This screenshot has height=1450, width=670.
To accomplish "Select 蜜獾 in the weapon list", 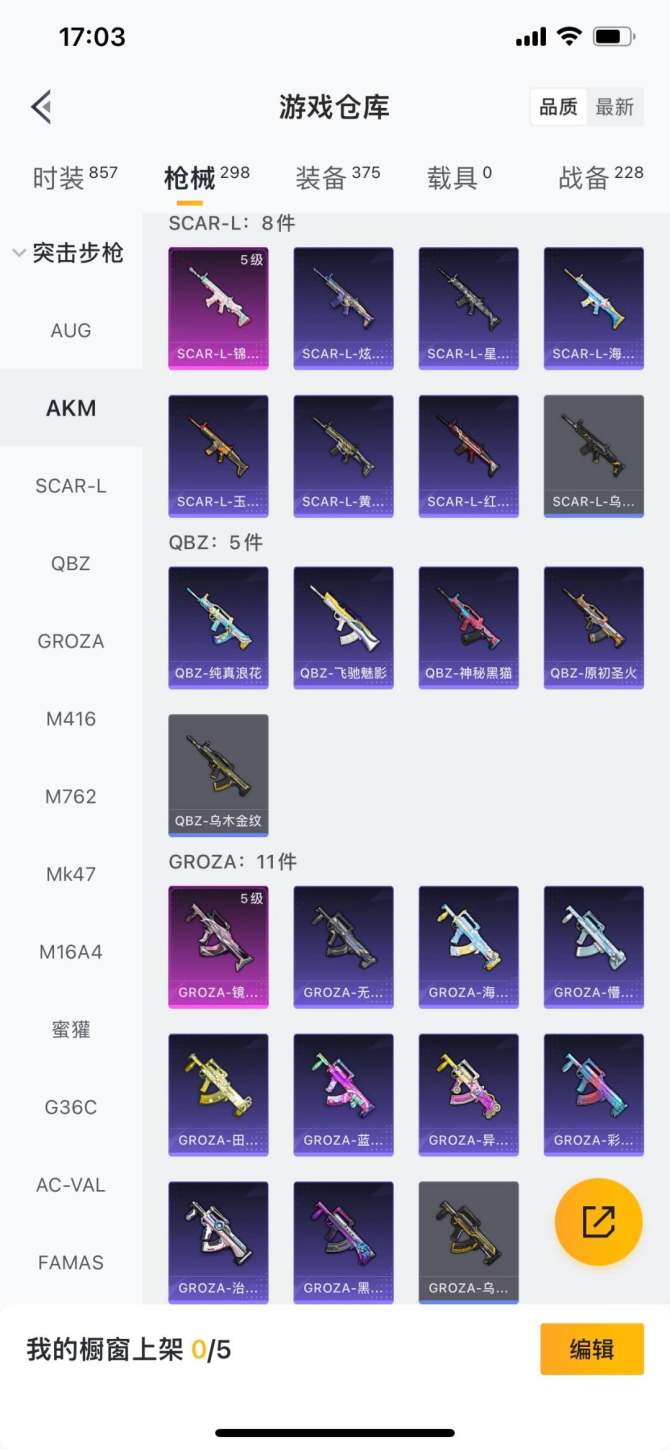I will click(71, 1029).
